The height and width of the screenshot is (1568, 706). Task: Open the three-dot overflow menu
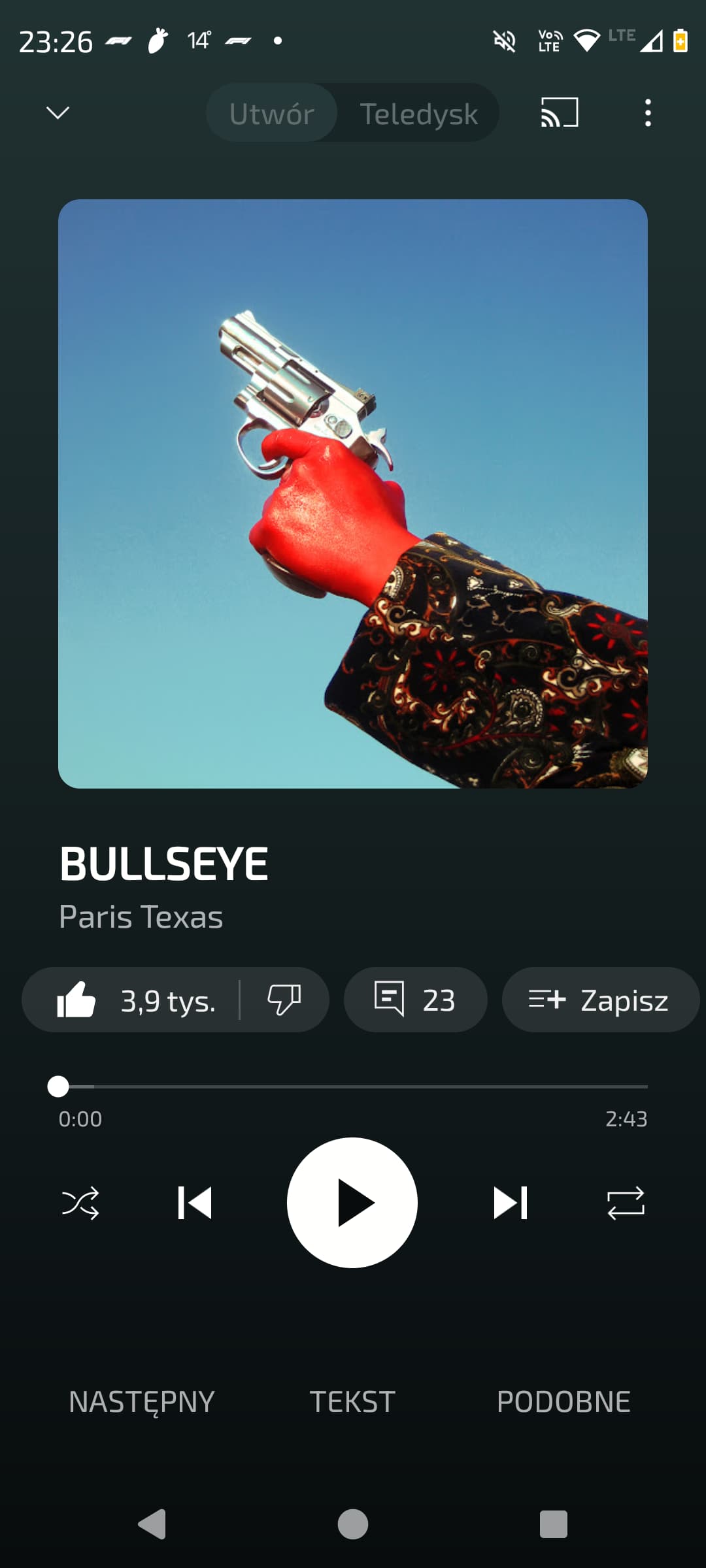click(647, 113)
